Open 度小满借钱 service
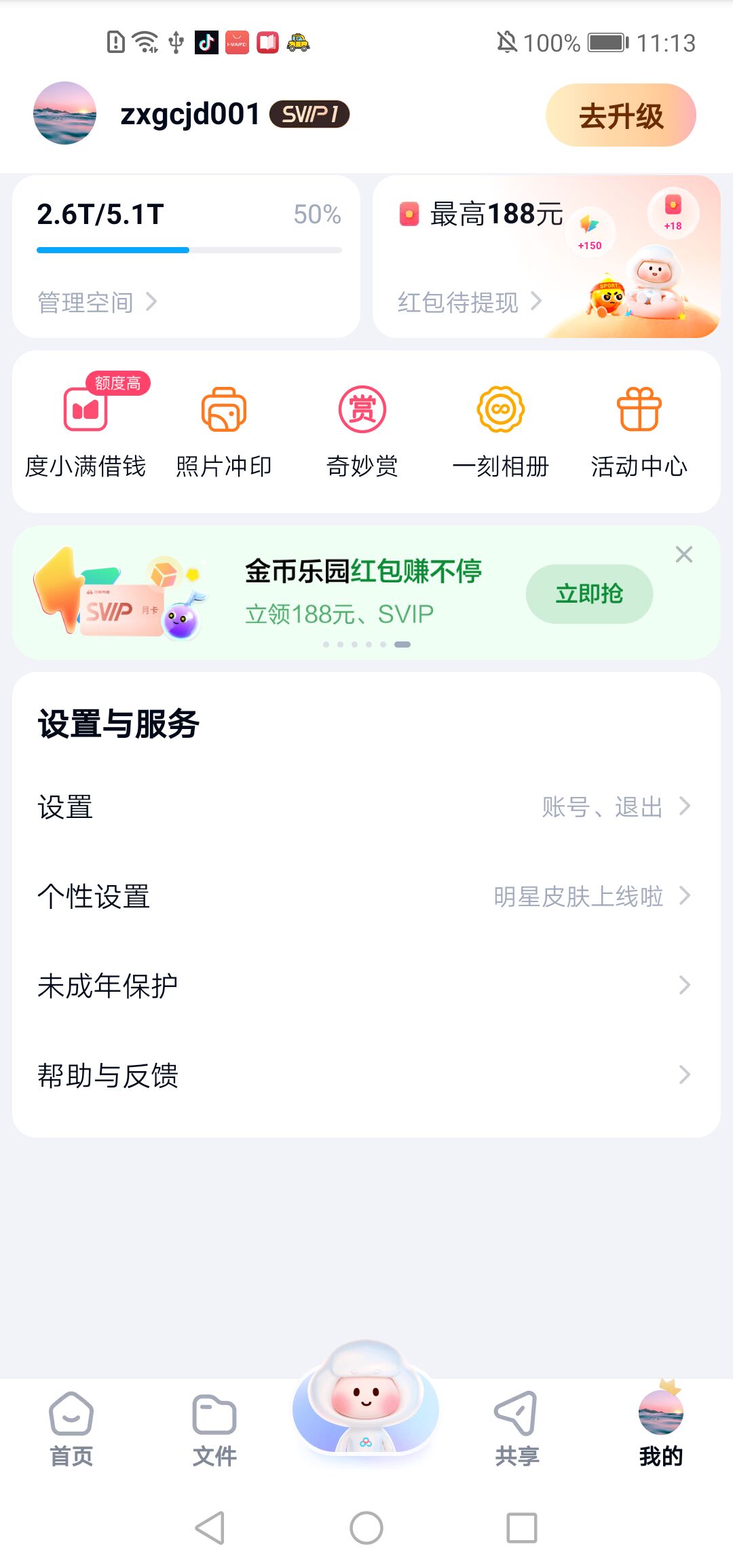The image size is (733, 1568). click(86, 429)
